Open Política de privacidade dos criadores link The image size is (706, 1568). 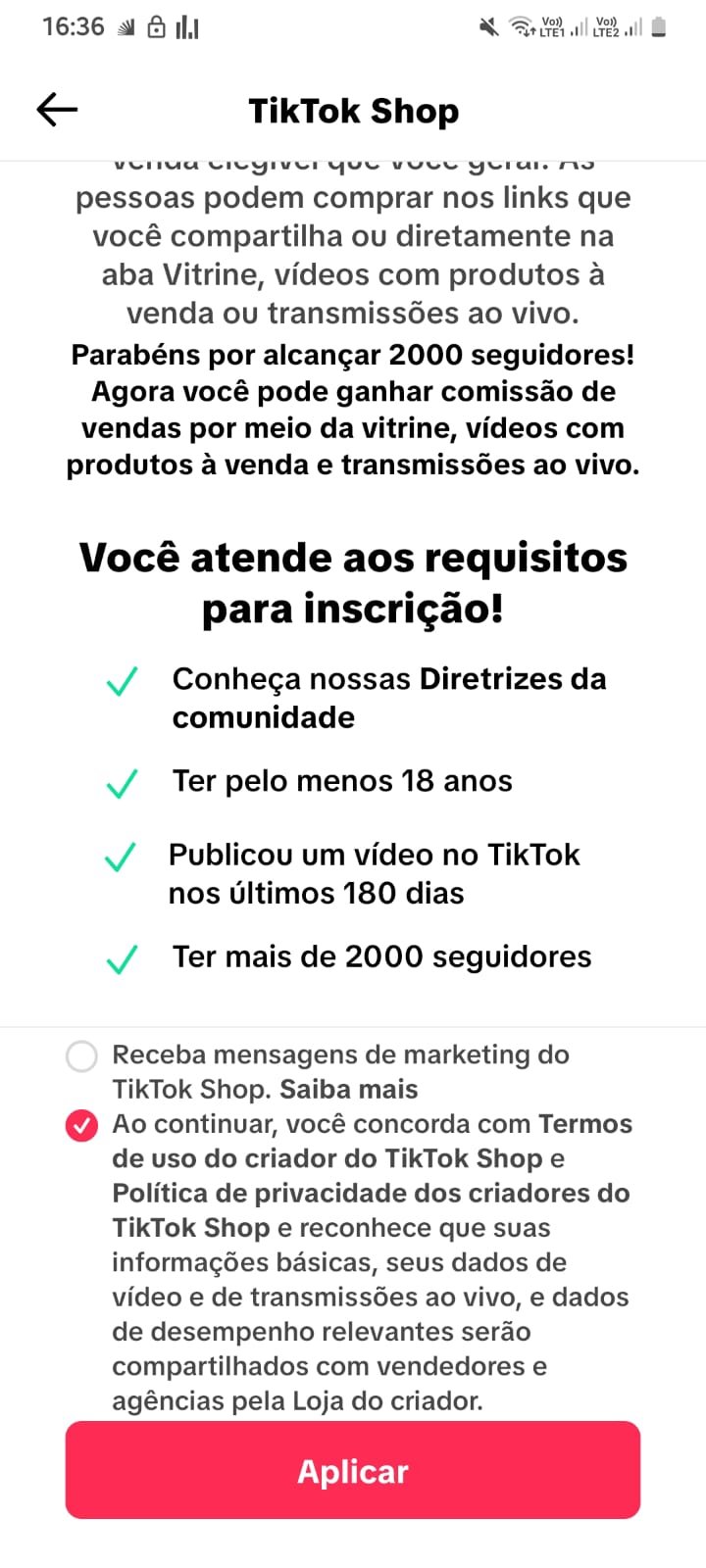[371, 1194]
